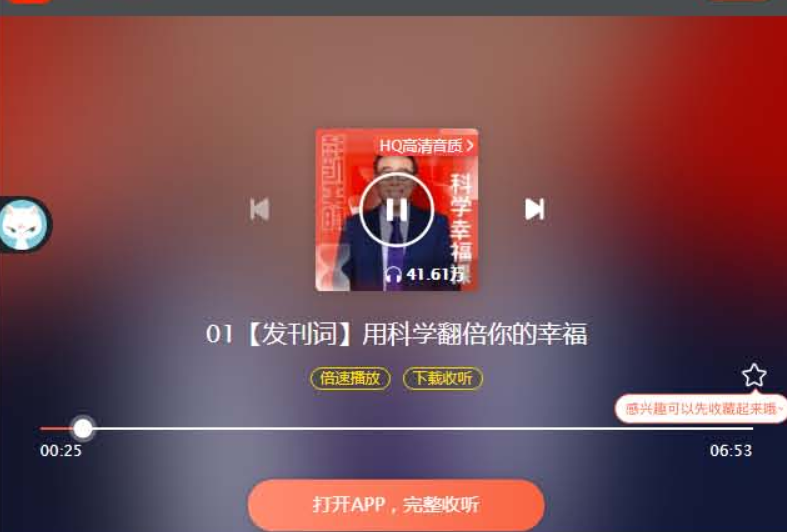Switch to HQ高清音质

[426, 145]
